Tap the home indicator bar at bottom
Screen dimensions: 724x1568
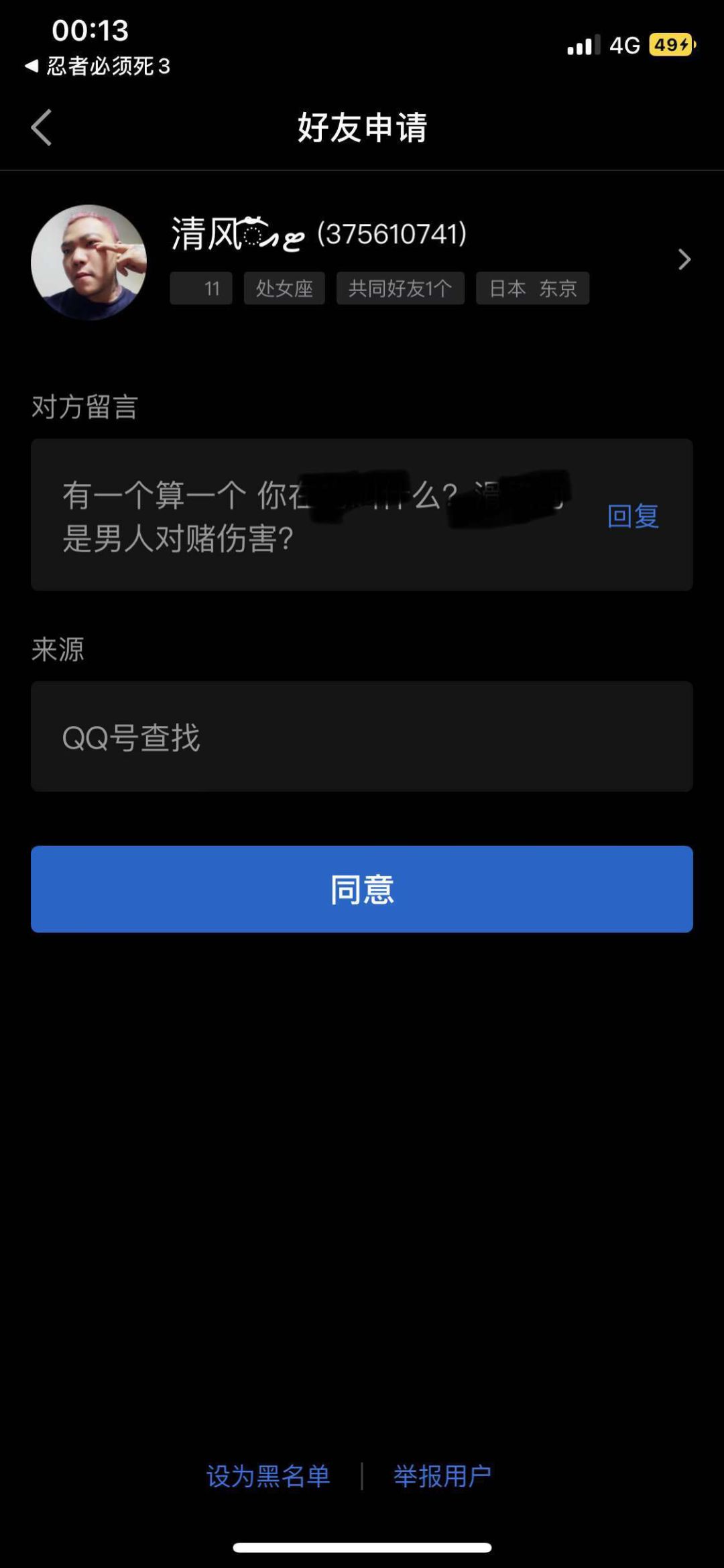pos(362,1546)
